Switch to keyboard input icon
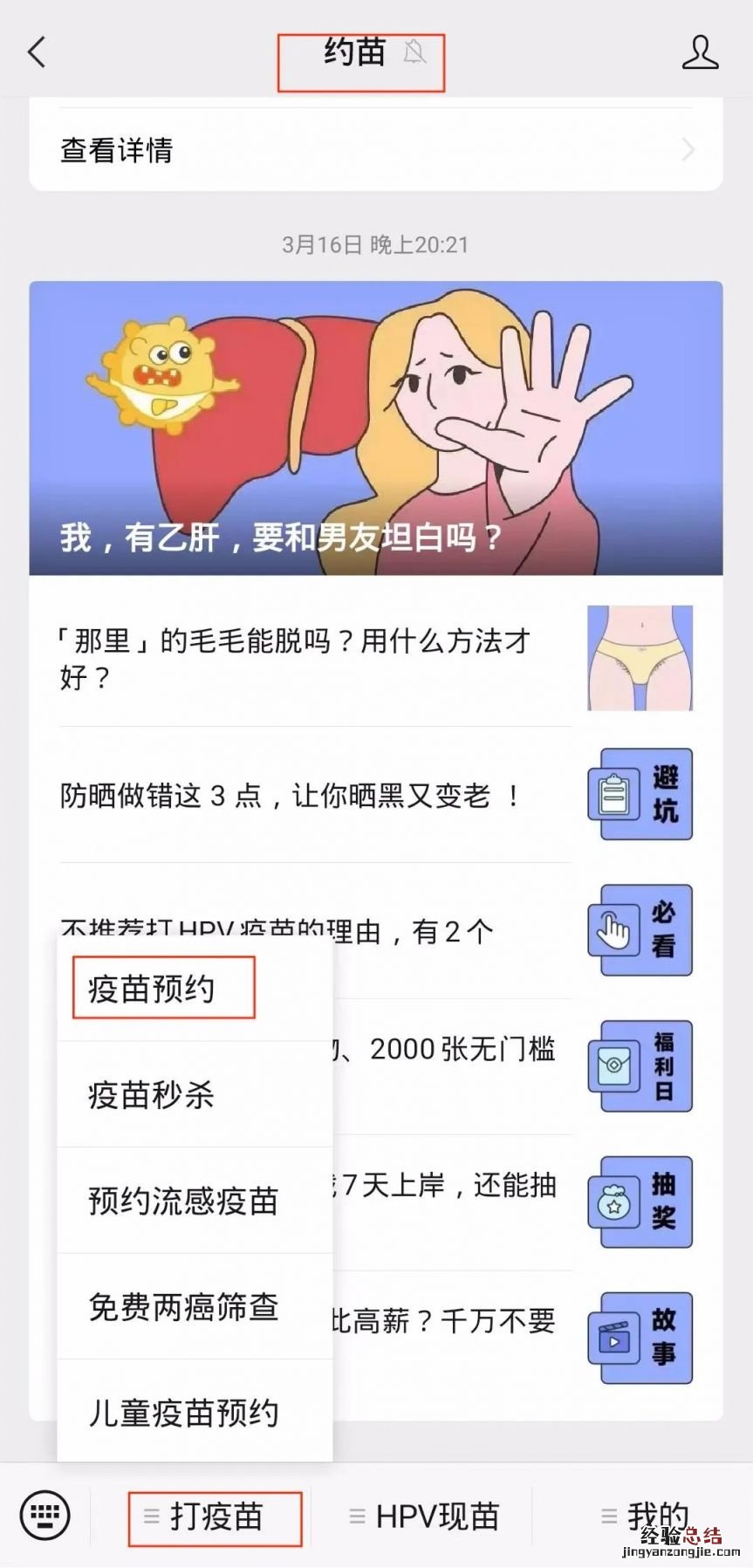The height and width of the screenshot is (1568, 753). pyautogui.click(x=44, y=1516)
